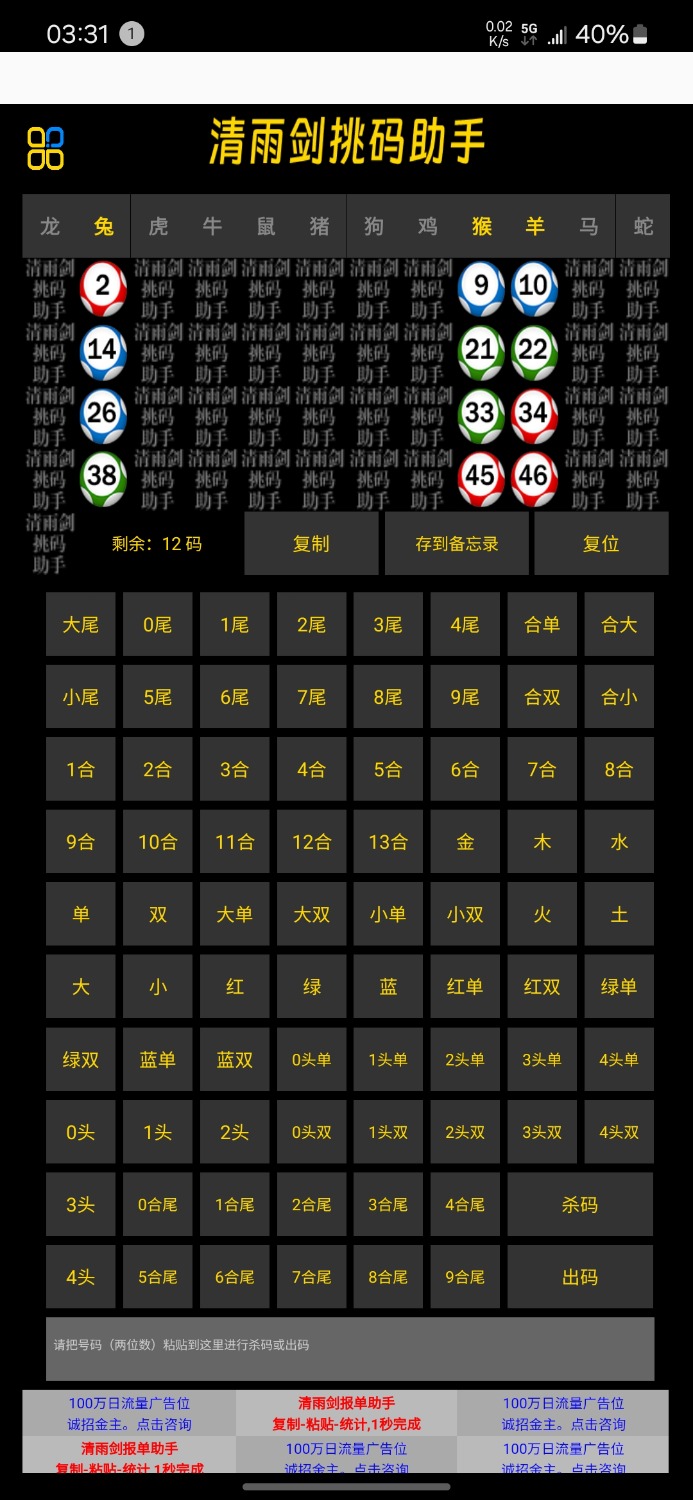Choose the 合单 filter
Viewport: 693px width, 1500px height.
point(542,625)
